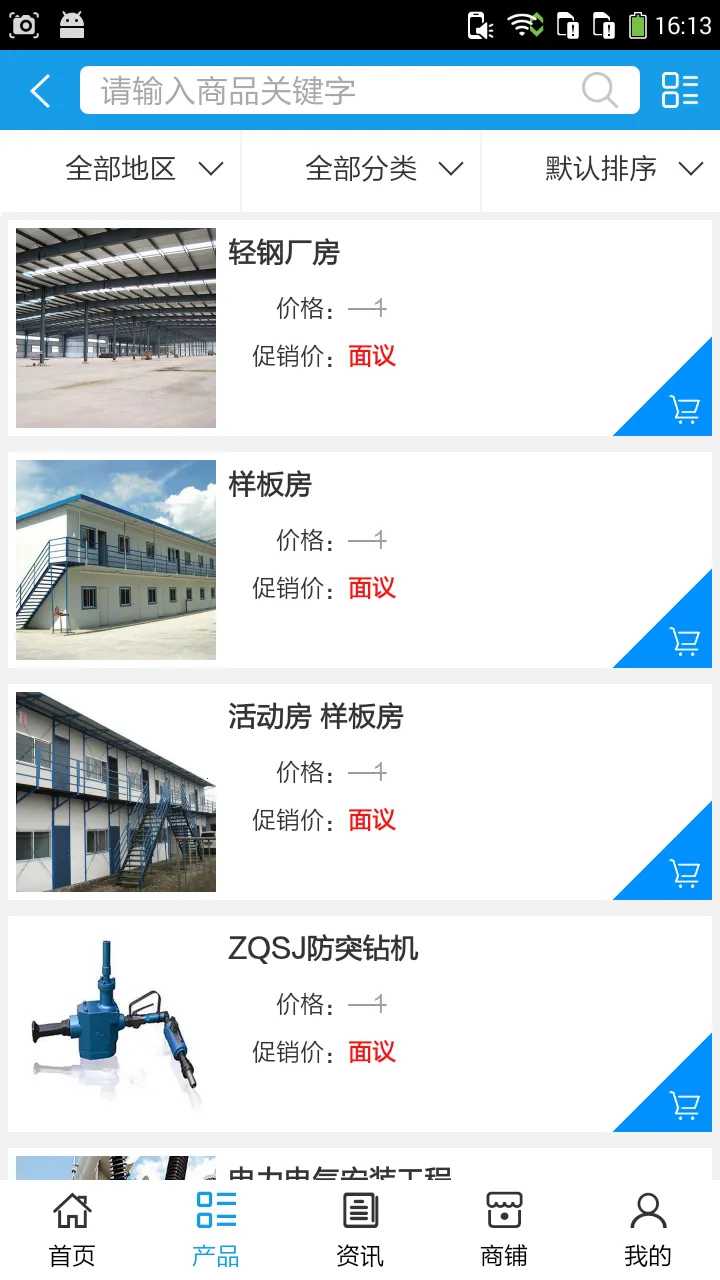This screenshot has width=720, height=1280.
Task: Open the 样板房 product listing
Action: pyautogui.click(x=270, y=485)
